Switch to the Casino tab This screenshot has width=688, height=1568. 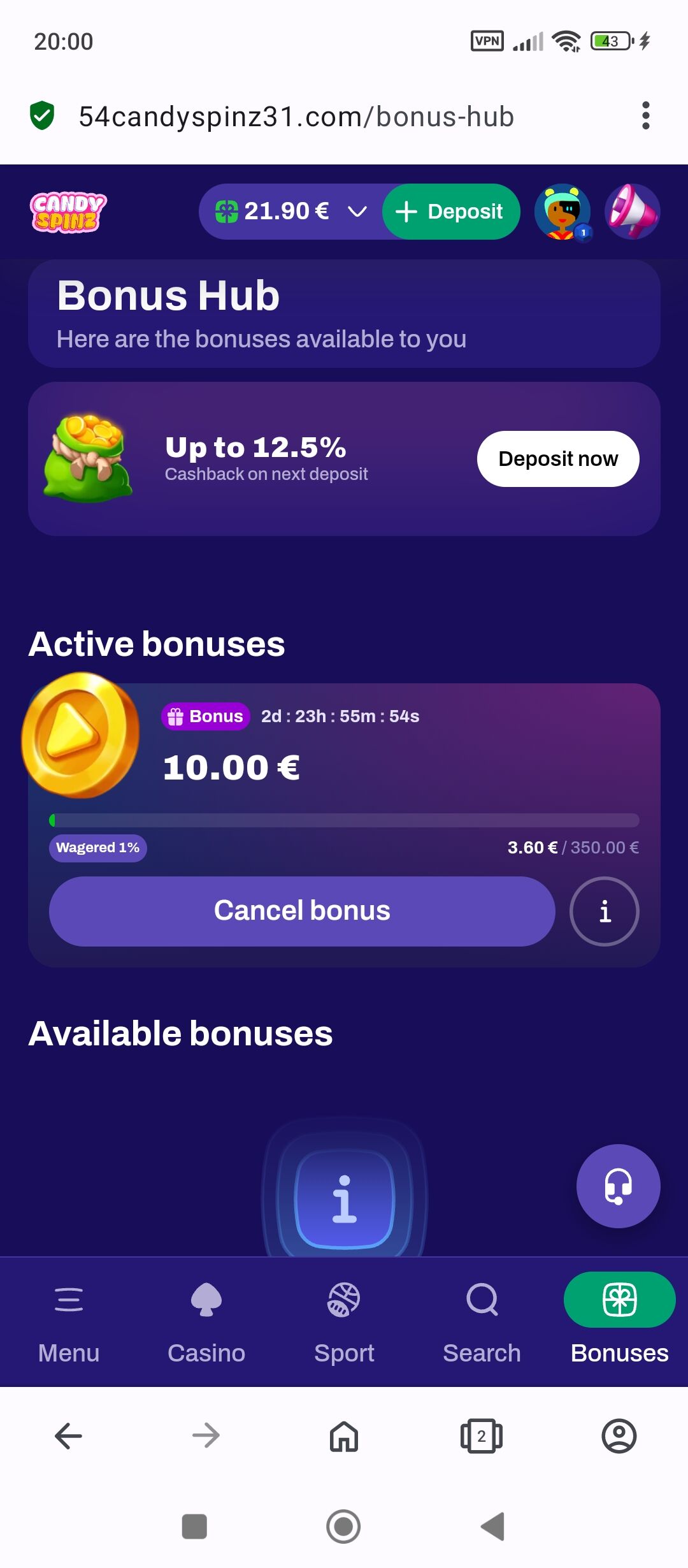click(206, 1323)
